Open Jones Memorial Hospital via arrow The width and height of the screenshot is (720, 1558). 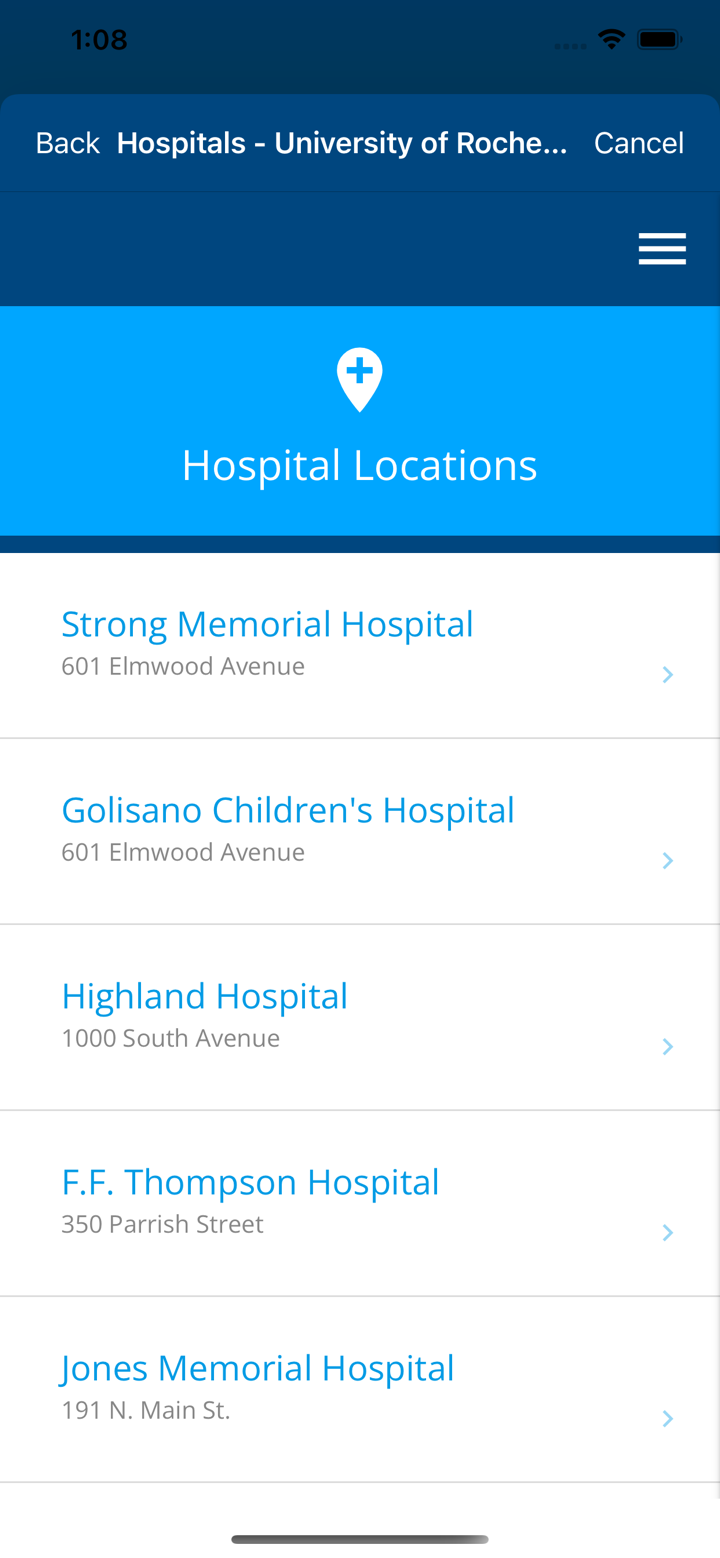pos(667,1418)
